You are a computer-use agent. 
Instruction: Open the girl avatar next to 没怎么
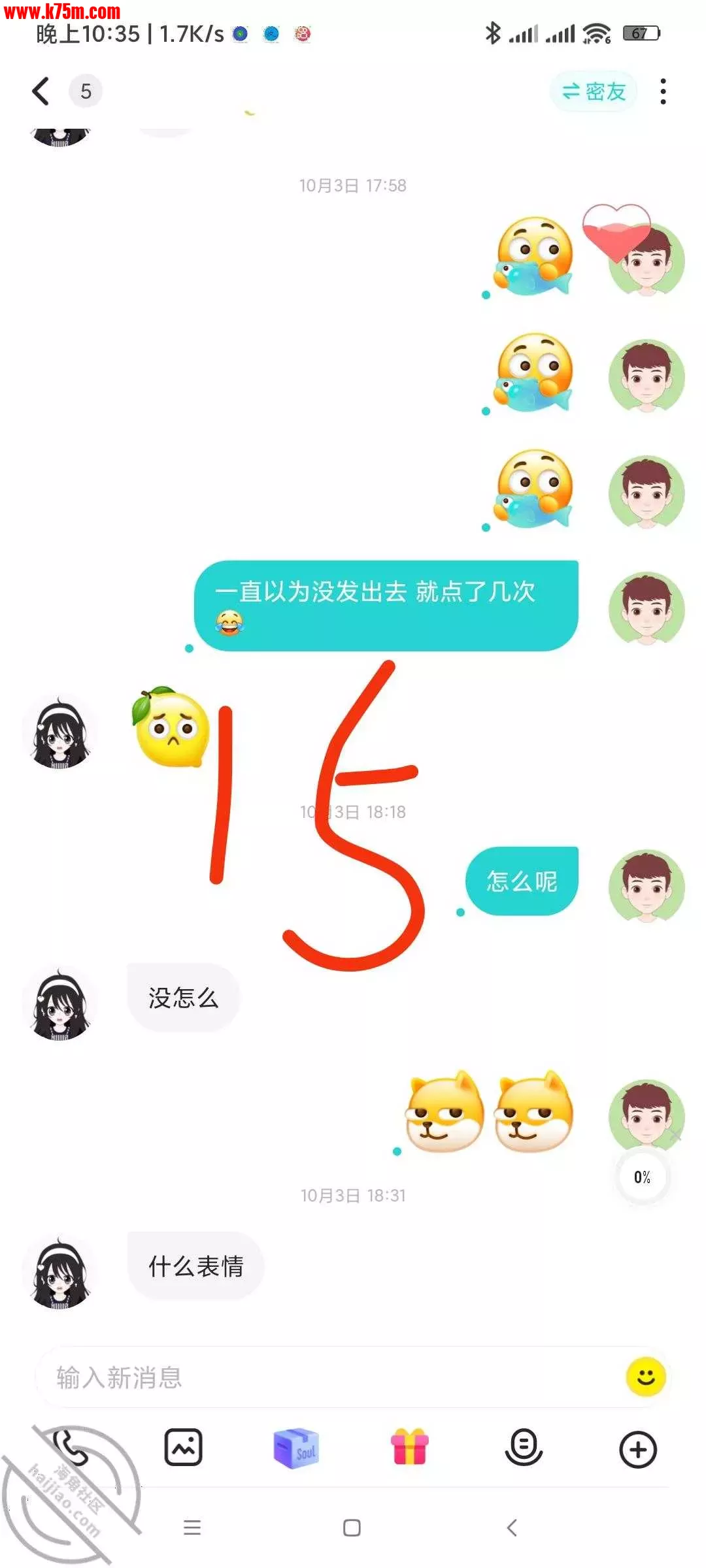tap(60, 1004)
